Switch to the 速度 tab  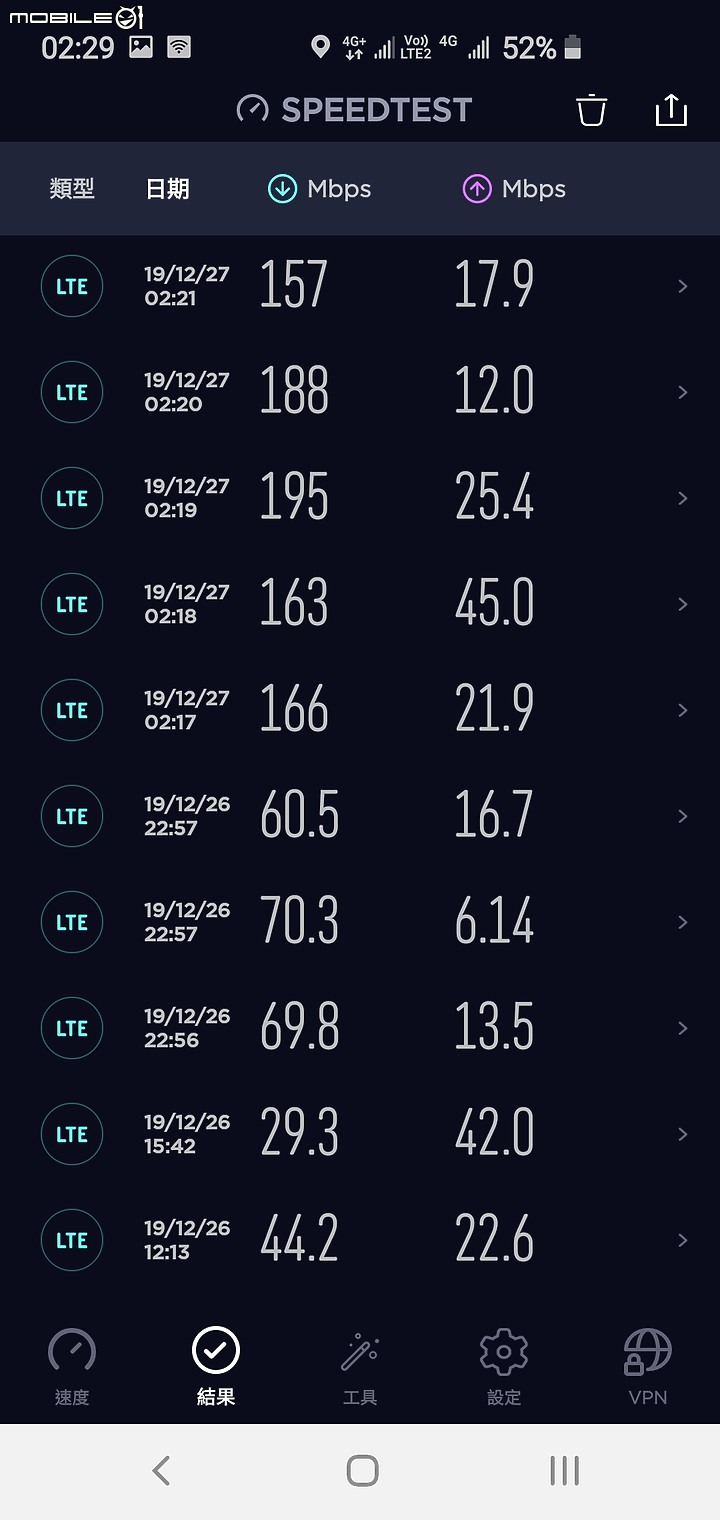point(72,1366)
